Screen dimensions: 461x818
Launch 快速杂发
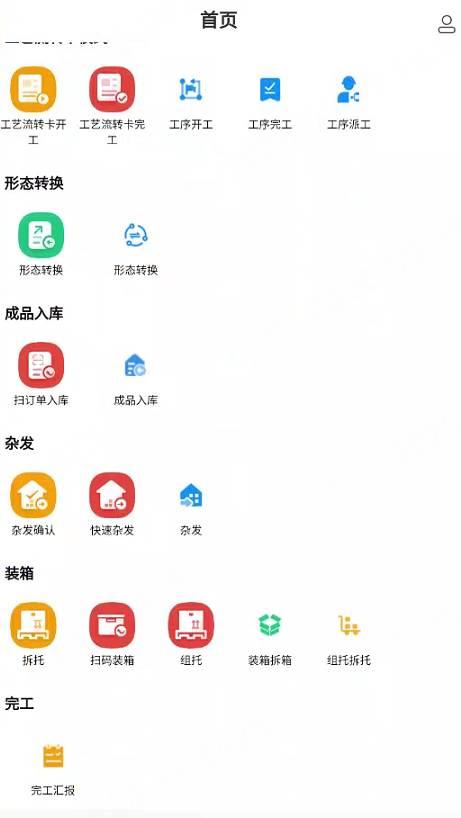point(112,495)
